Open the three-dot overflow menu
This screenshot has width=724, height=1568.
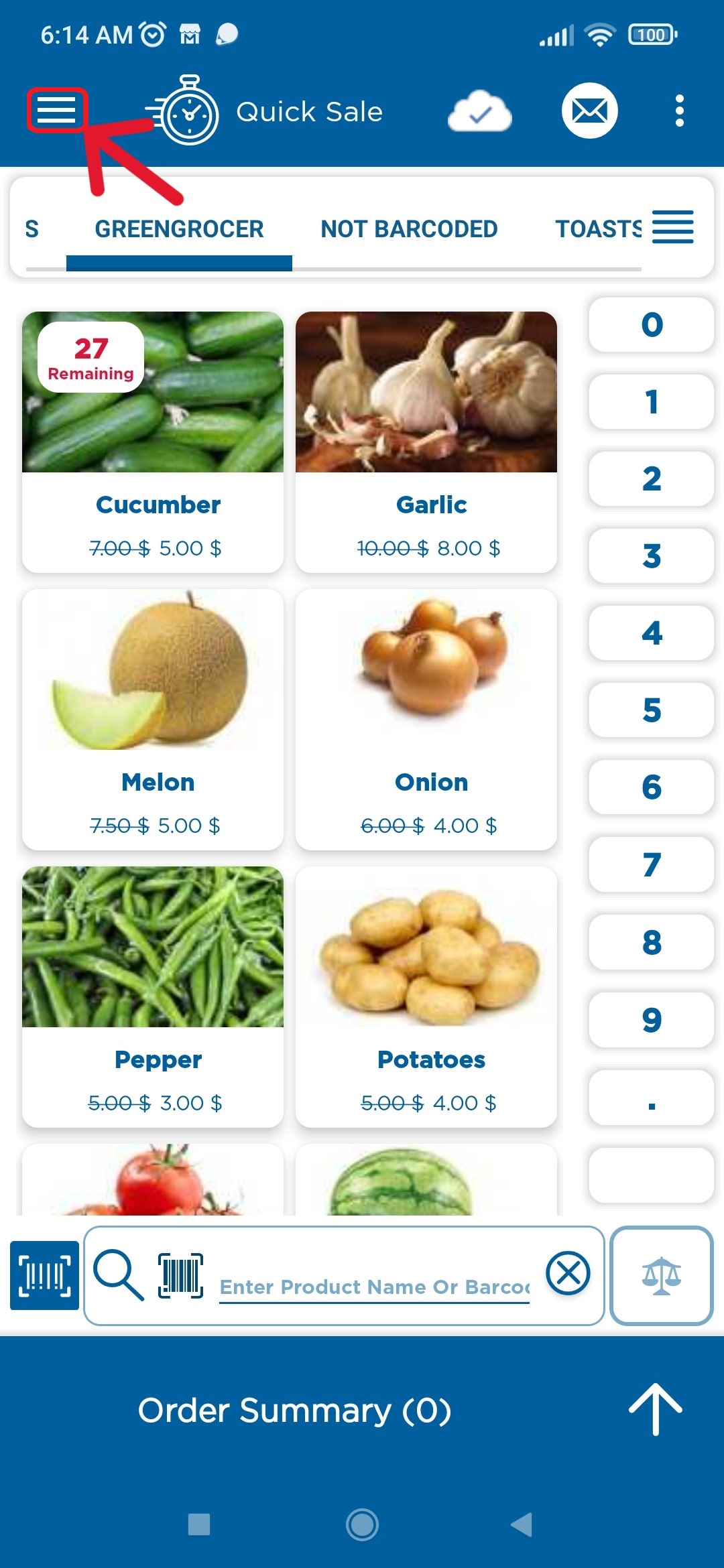[x=680, y=111]
